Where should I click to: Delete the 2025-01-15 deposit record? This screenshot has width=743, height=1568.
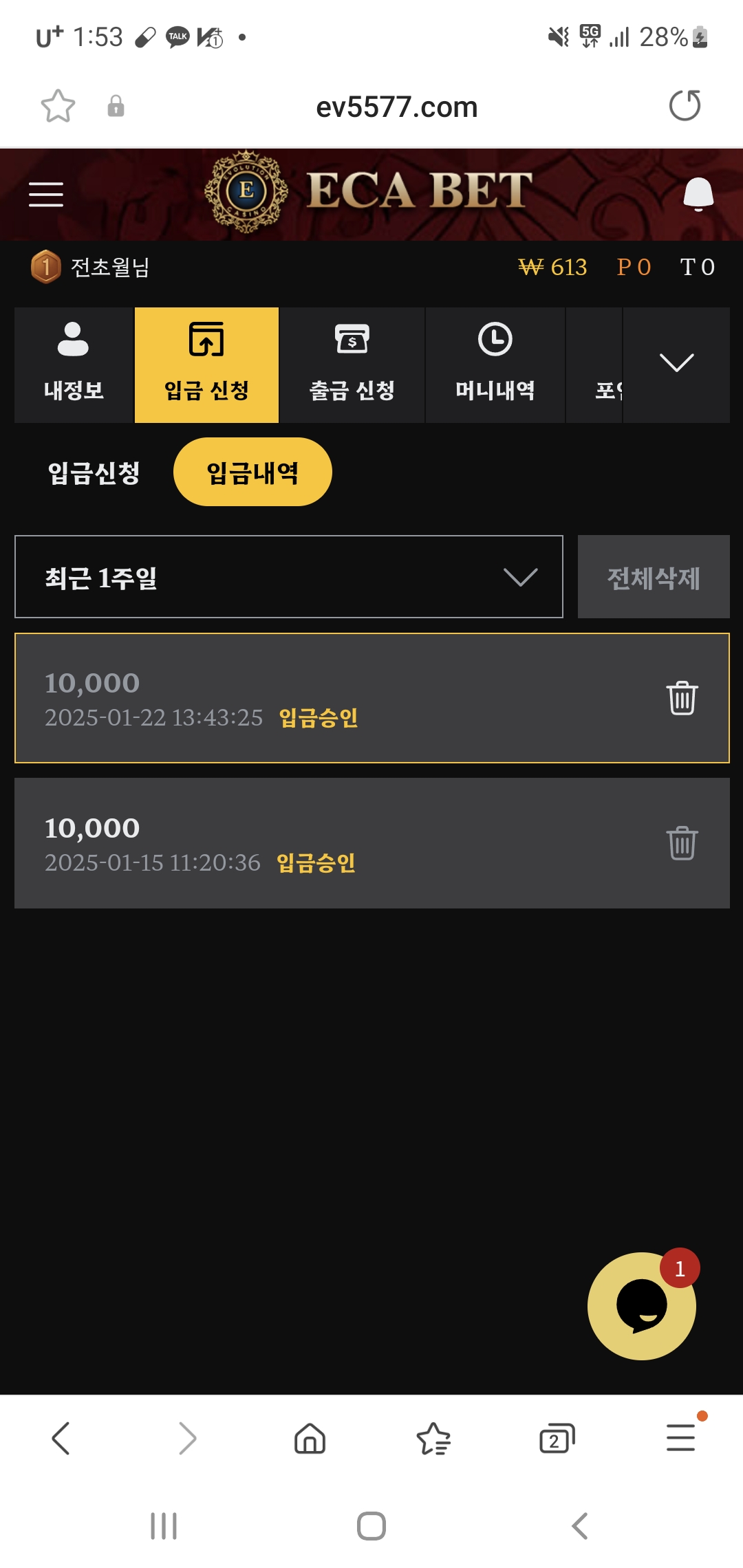[x=682, y=843]
